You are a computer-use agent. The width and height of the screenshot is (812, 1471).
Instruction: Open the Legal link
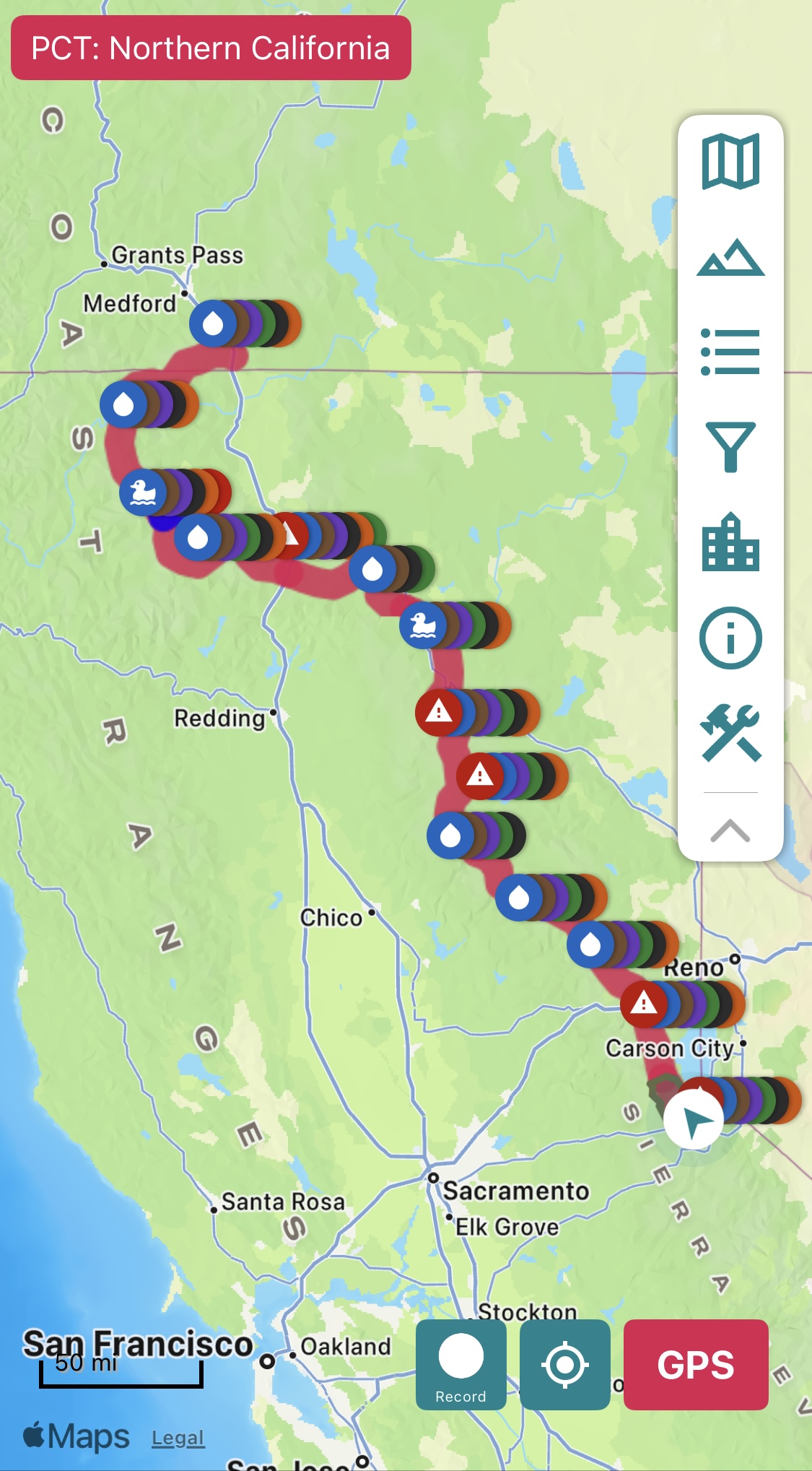178,1438
